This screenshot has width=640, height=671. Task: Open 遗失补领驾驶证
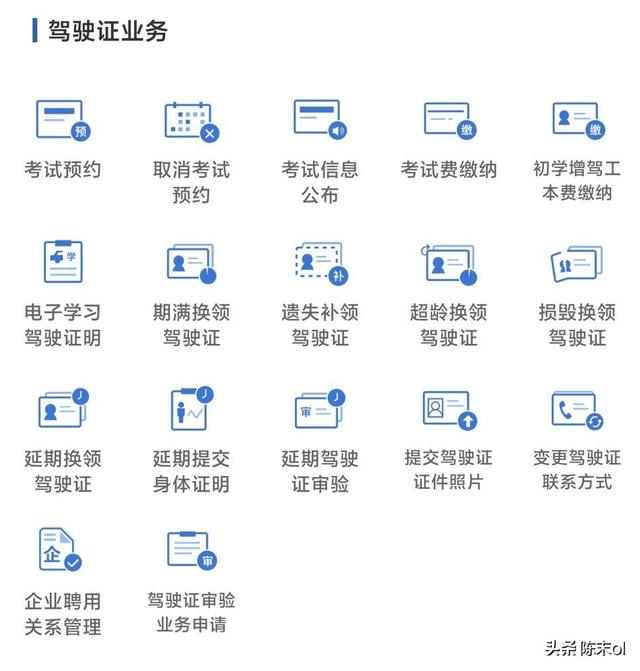(319, 264)
